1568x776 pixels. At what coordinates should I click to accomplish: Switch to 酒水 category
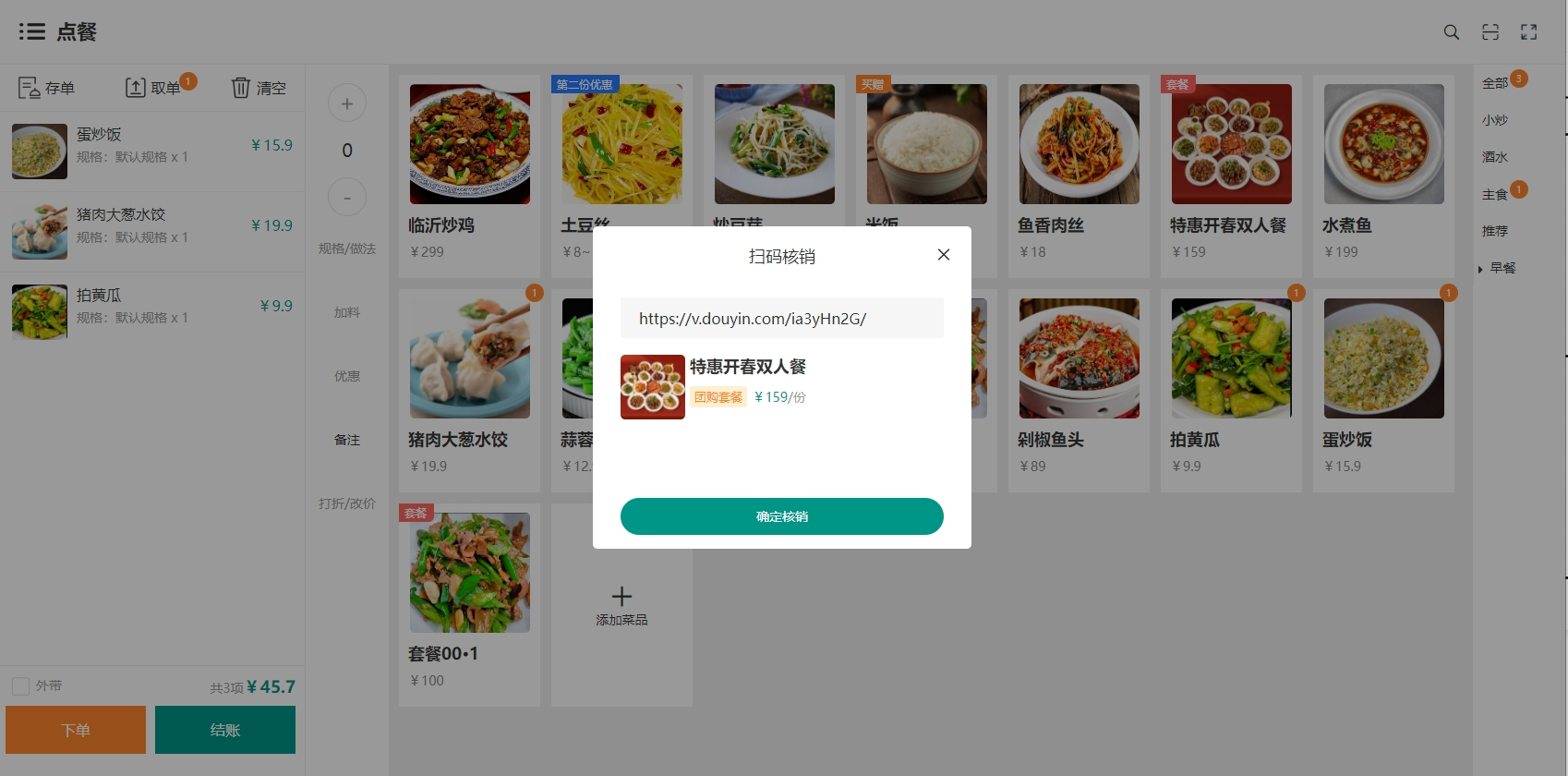pos(1494,157)
